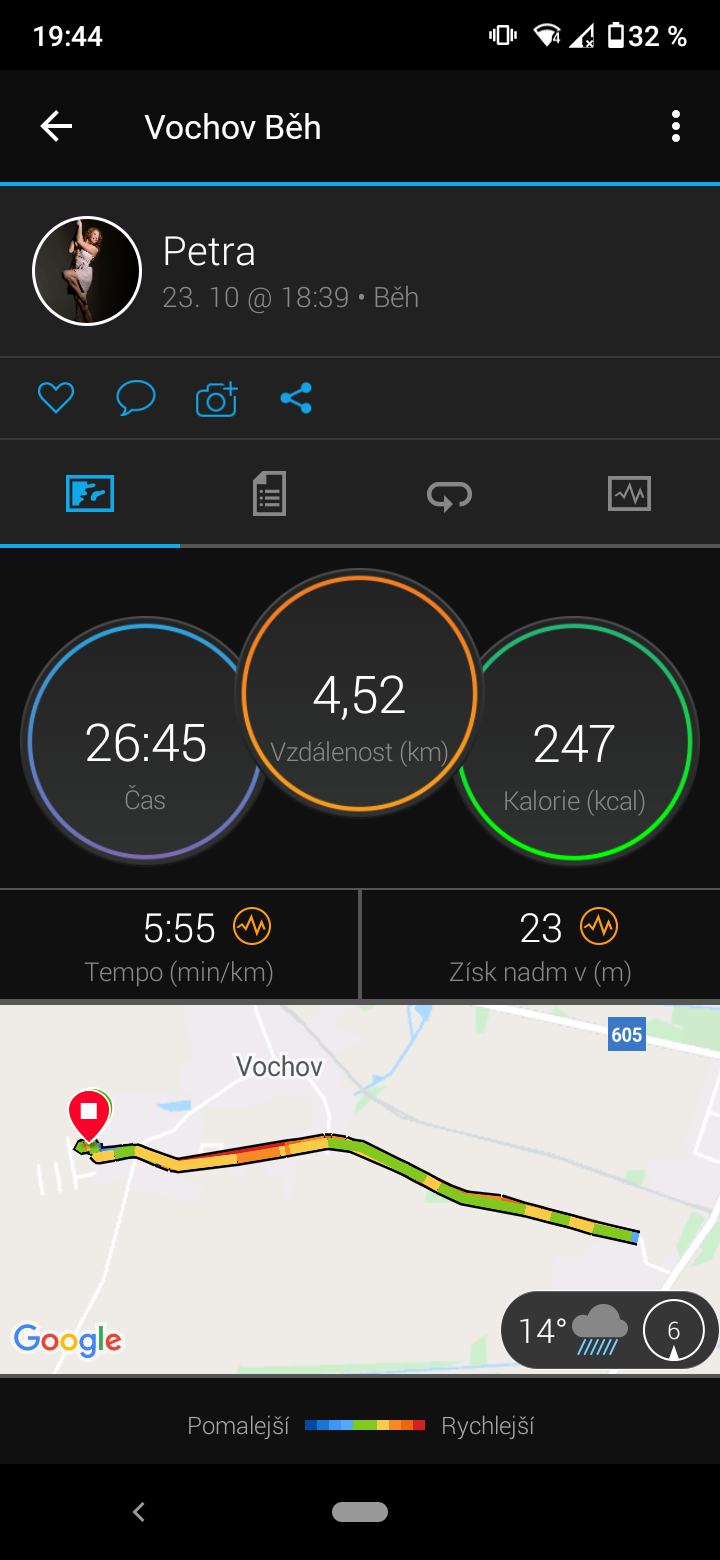Switch to the charts tab
The image size is (720, 1560).
(629, 493)
